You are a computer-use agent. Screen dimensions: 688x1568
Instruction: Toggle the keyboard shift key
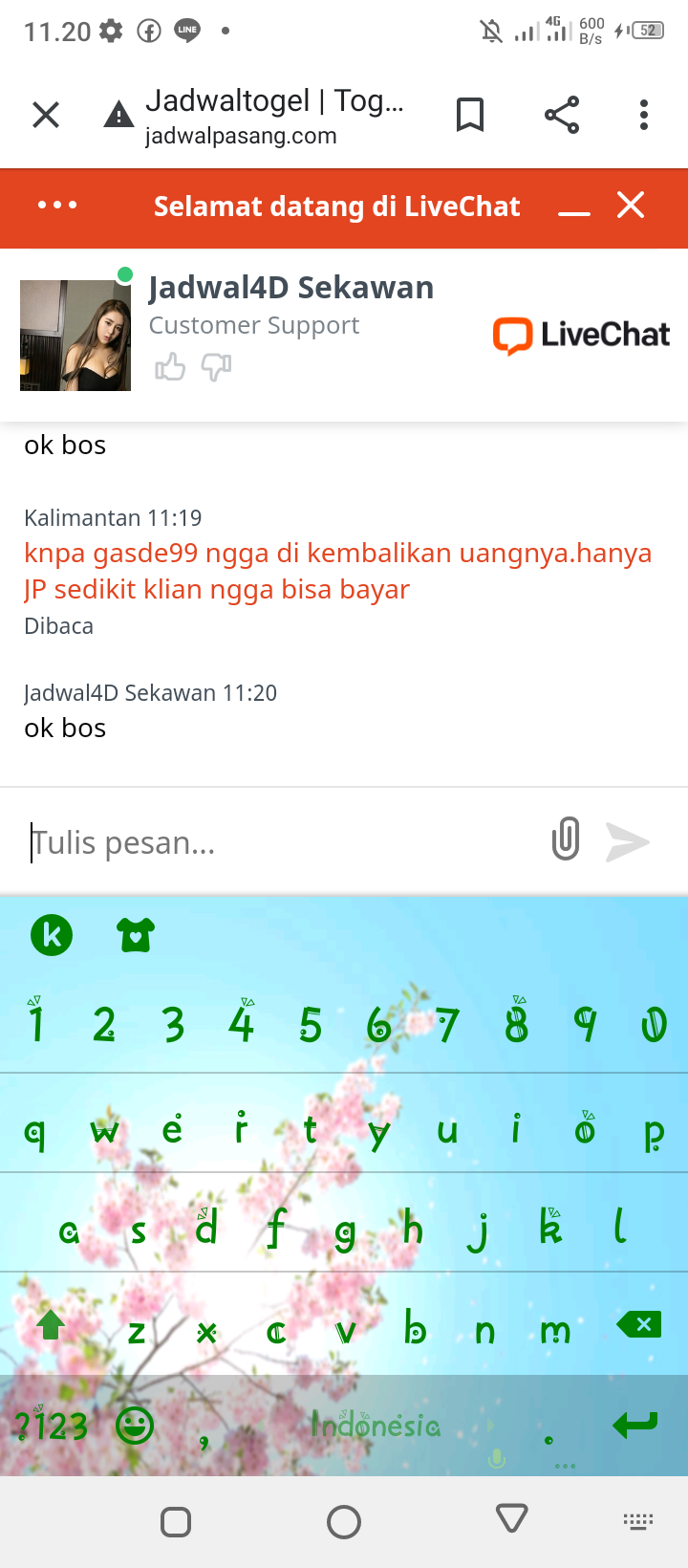(x=51, y=1325)
